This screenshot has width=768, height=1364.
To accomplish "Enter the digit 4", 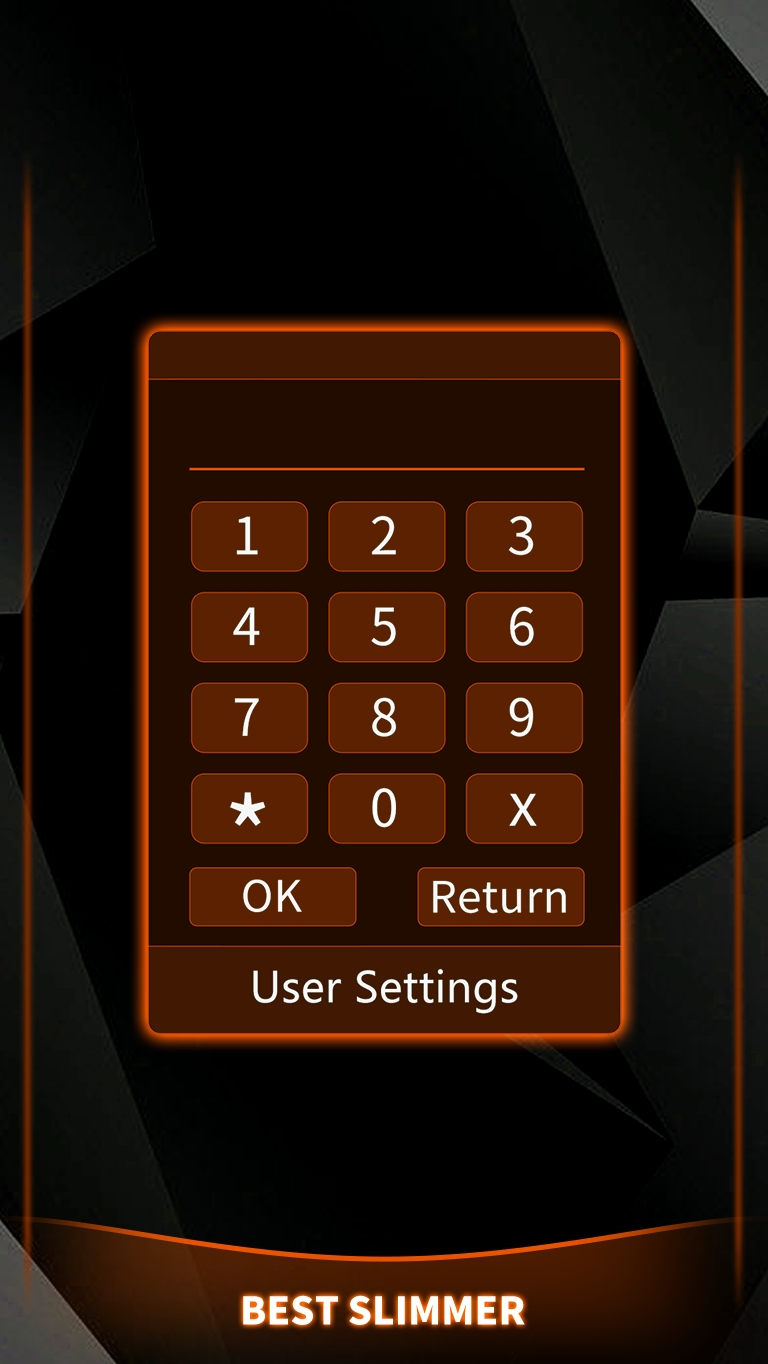I will click(249, 627).
